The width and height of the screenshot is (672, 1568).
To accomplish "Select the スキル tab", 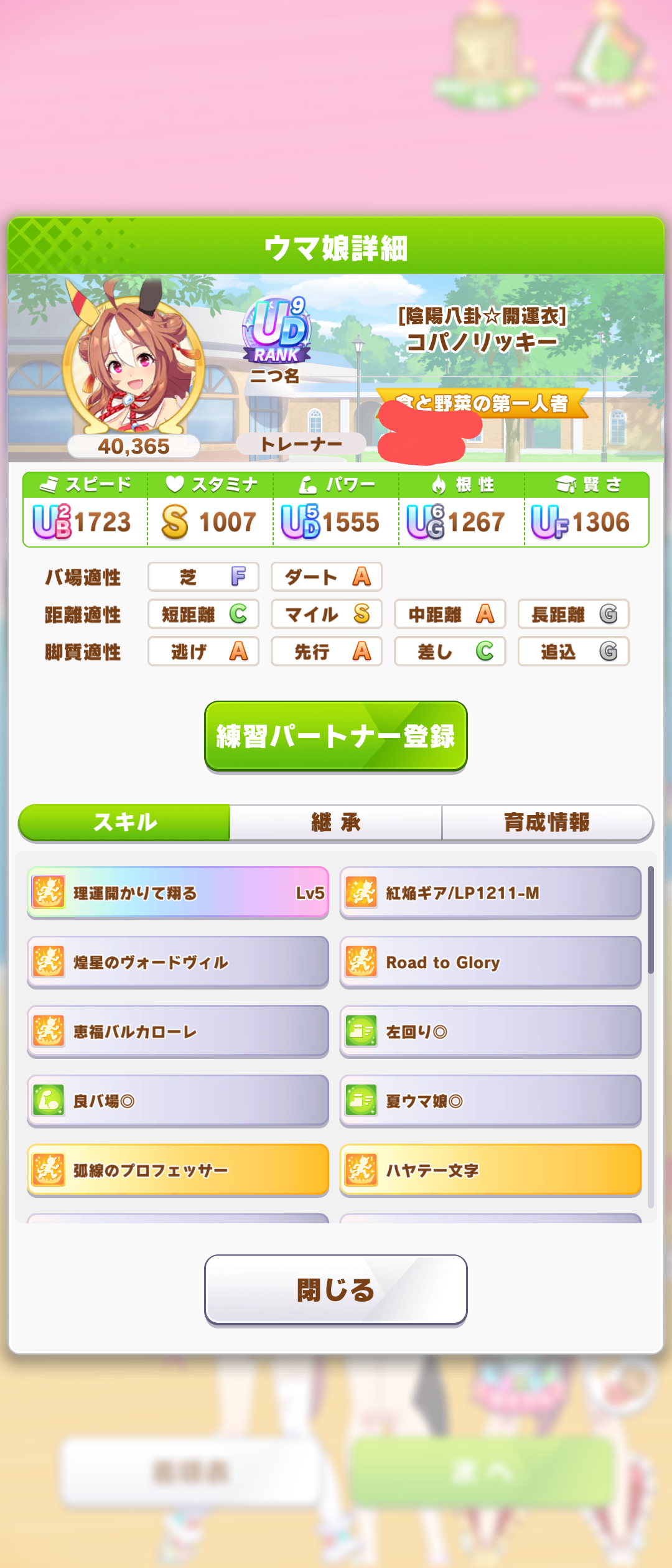I will point(124,822).
